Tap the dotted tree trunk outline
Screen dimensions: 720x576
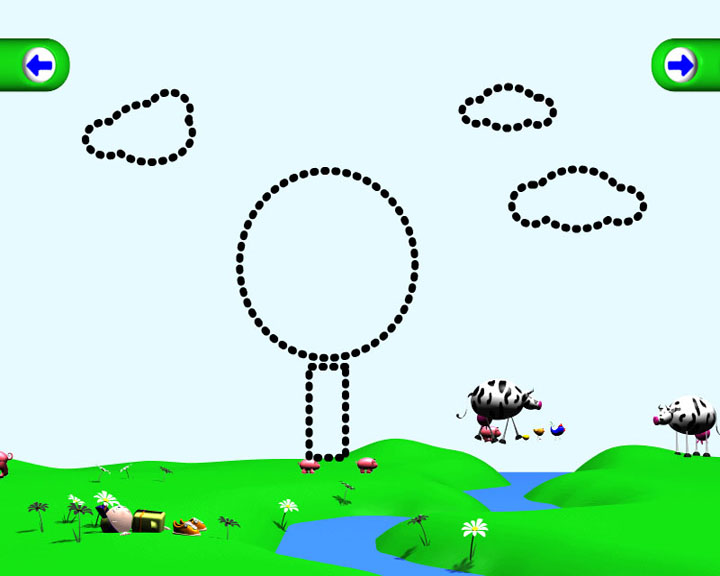click(x=327, y=411)
